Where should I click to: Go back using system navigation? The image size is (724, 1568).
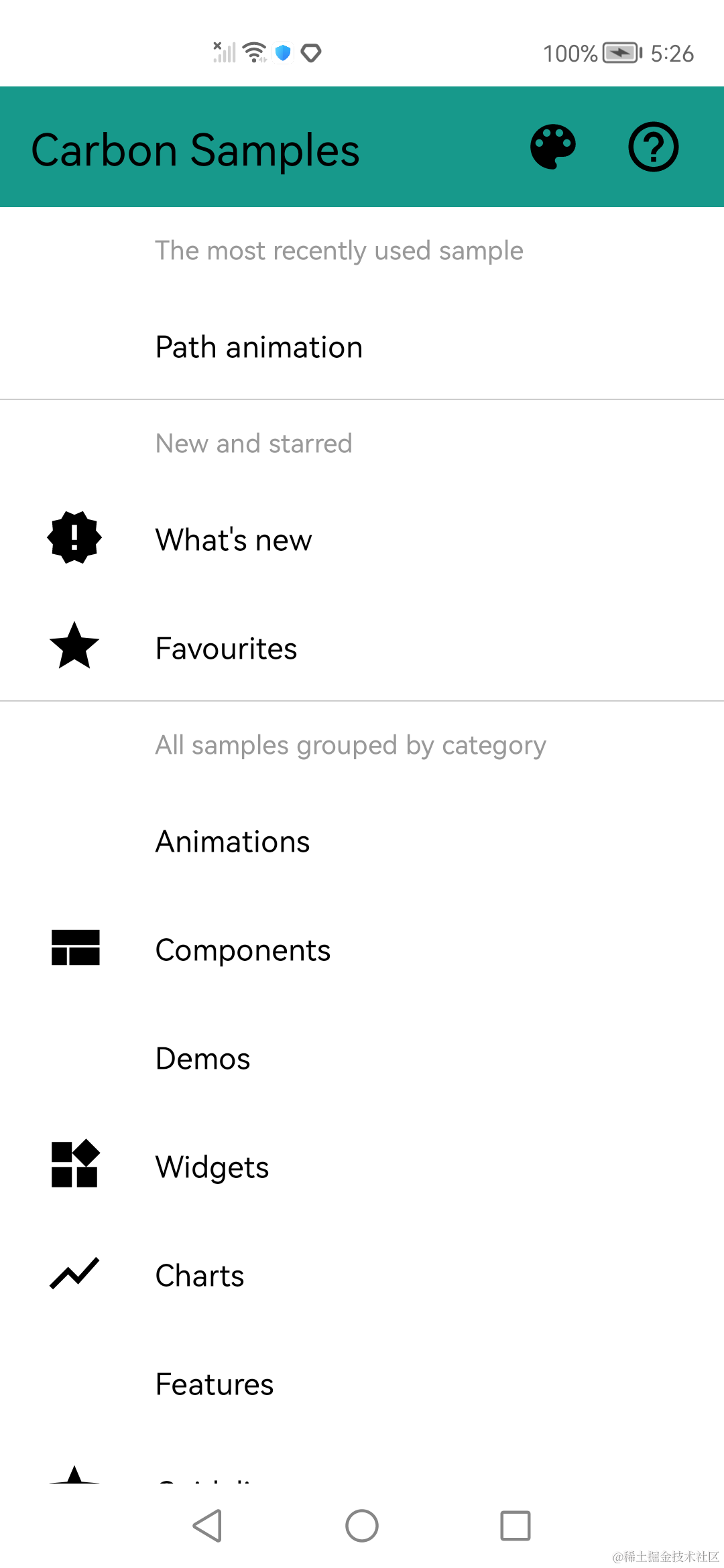207,1526
